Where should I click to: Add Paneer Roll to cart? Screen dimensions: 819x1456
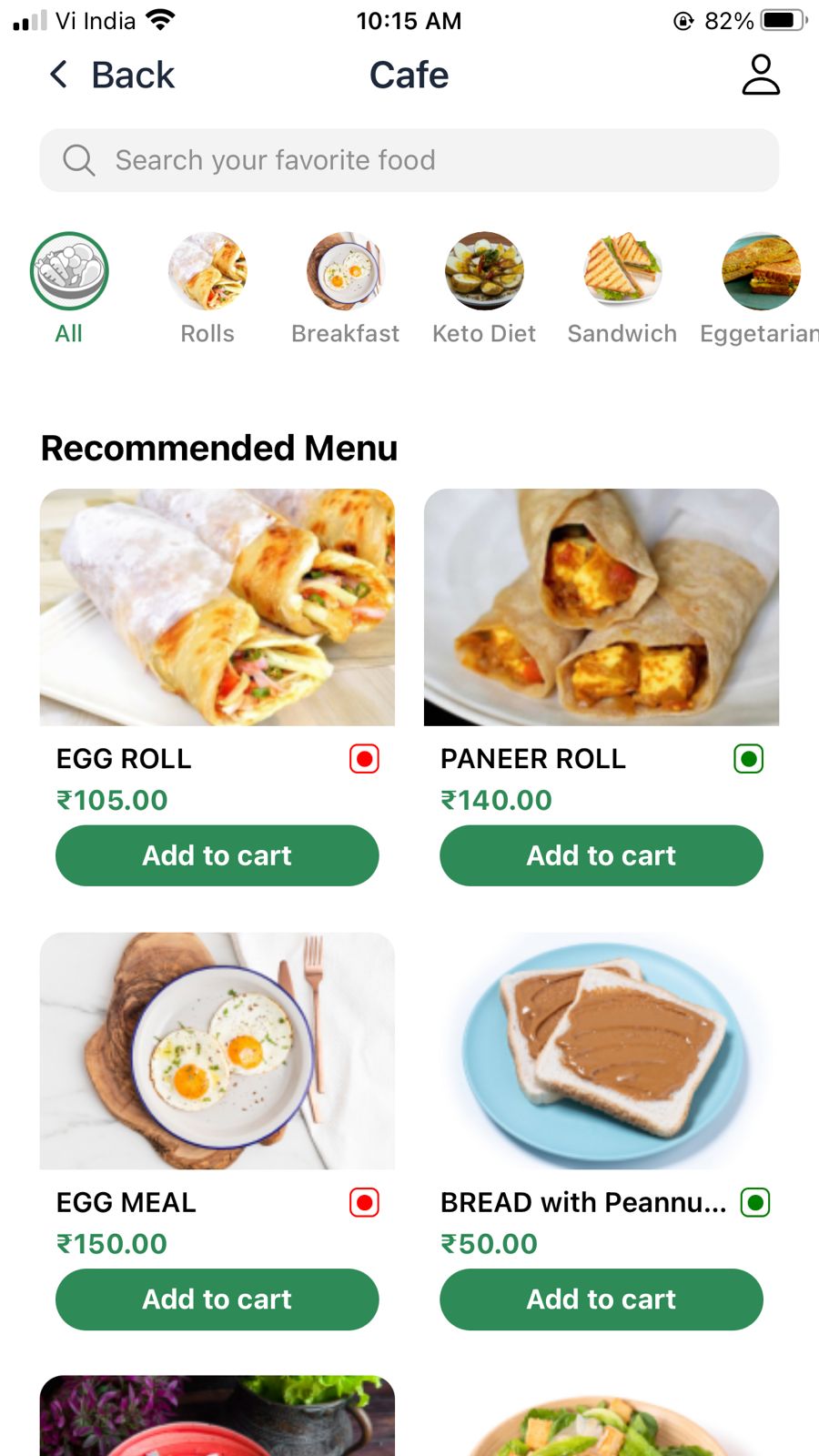(602, 855)
